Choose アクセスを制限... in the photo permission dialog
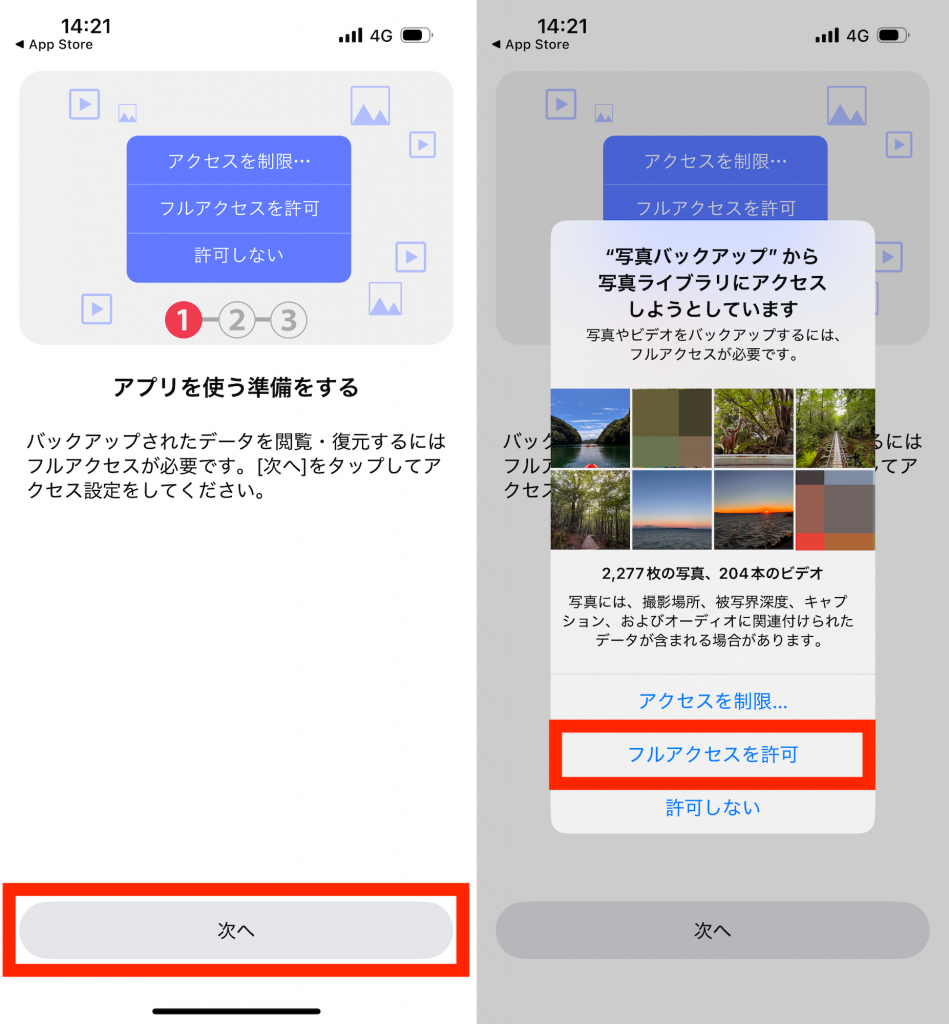The height and width of the screenshot is (1024, 949). pos(712,701)
